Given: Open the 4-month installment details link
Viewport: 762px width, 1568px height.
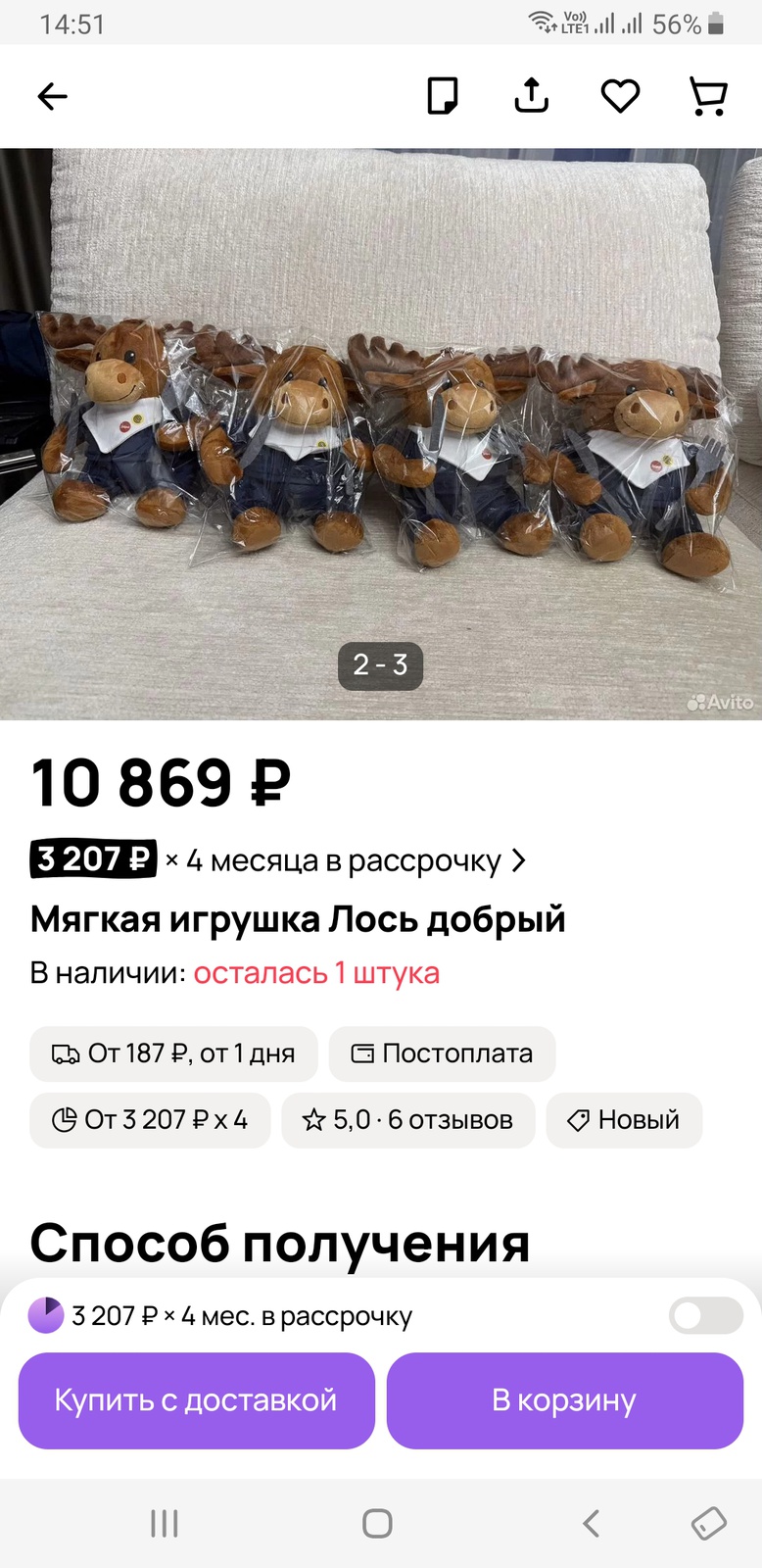Looking at the screenshot, I should [279, 860].
